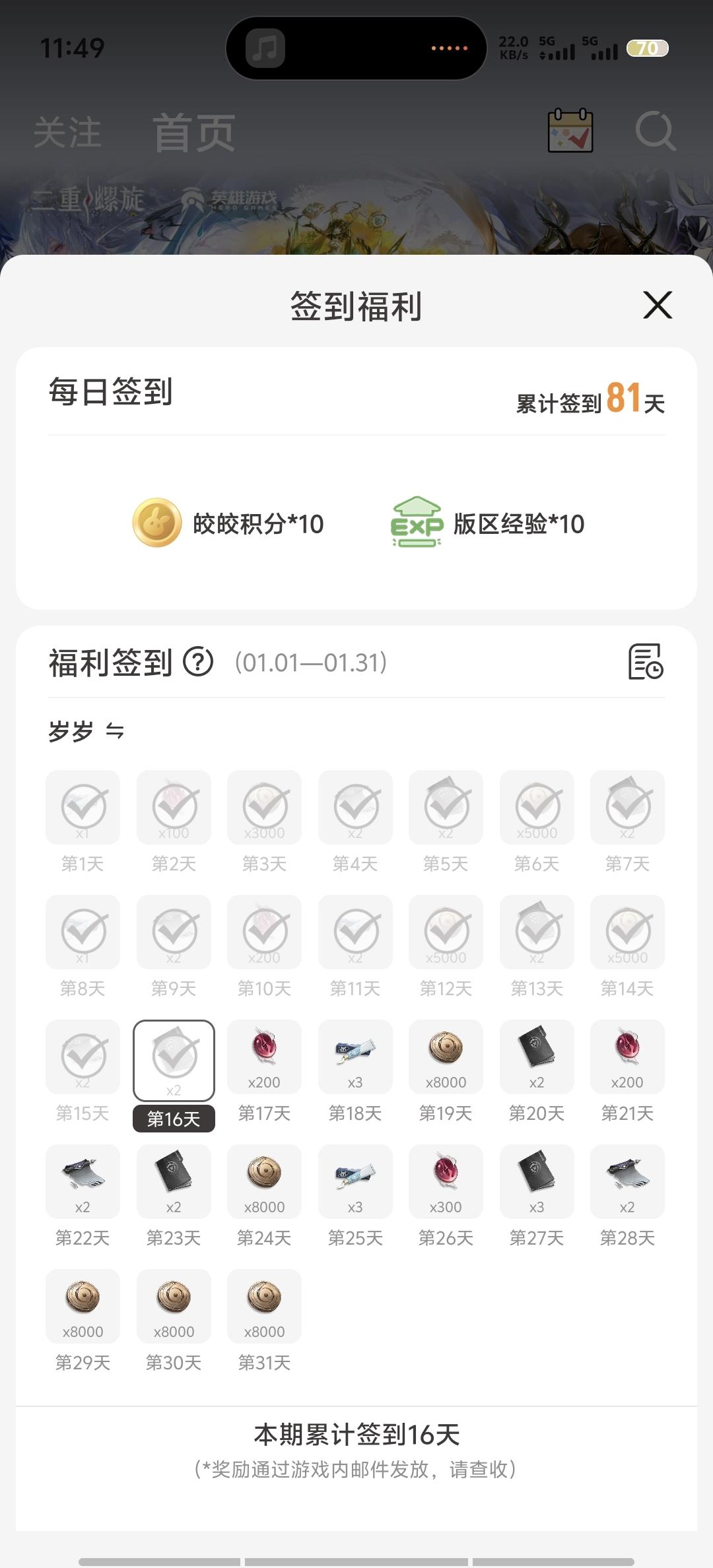The width and height of the screenshot is (713, 1568).
Task: Switch the 岁岁 game character
Action: (x=115, y=732)
